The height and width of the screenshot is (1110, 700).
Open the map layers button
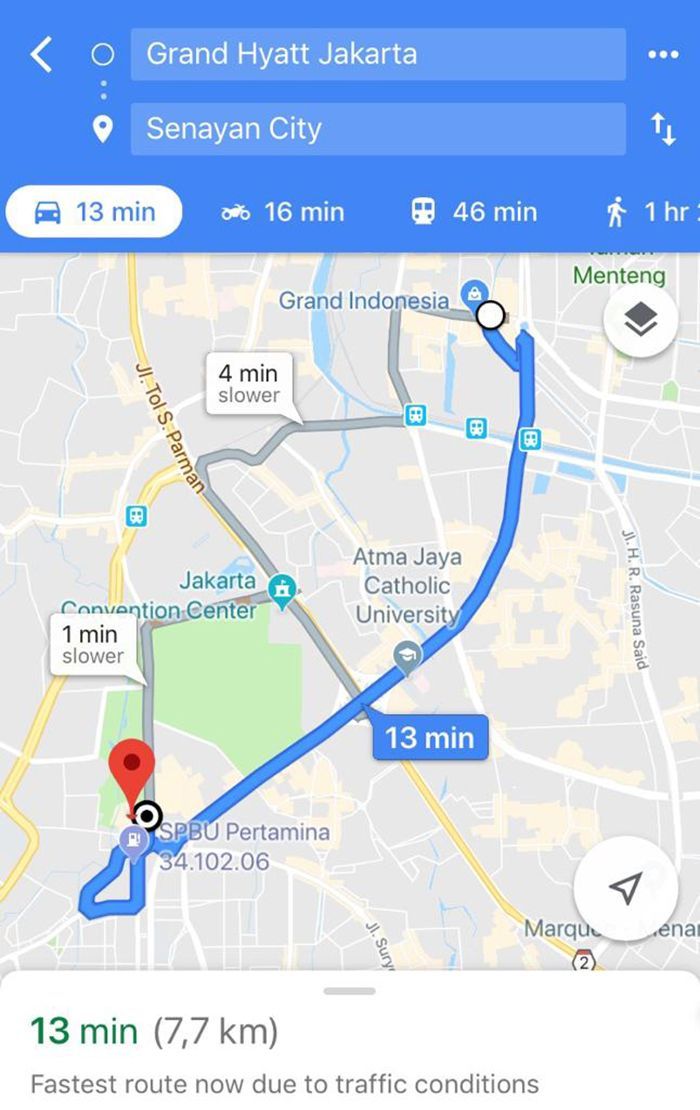pos(640,320)
